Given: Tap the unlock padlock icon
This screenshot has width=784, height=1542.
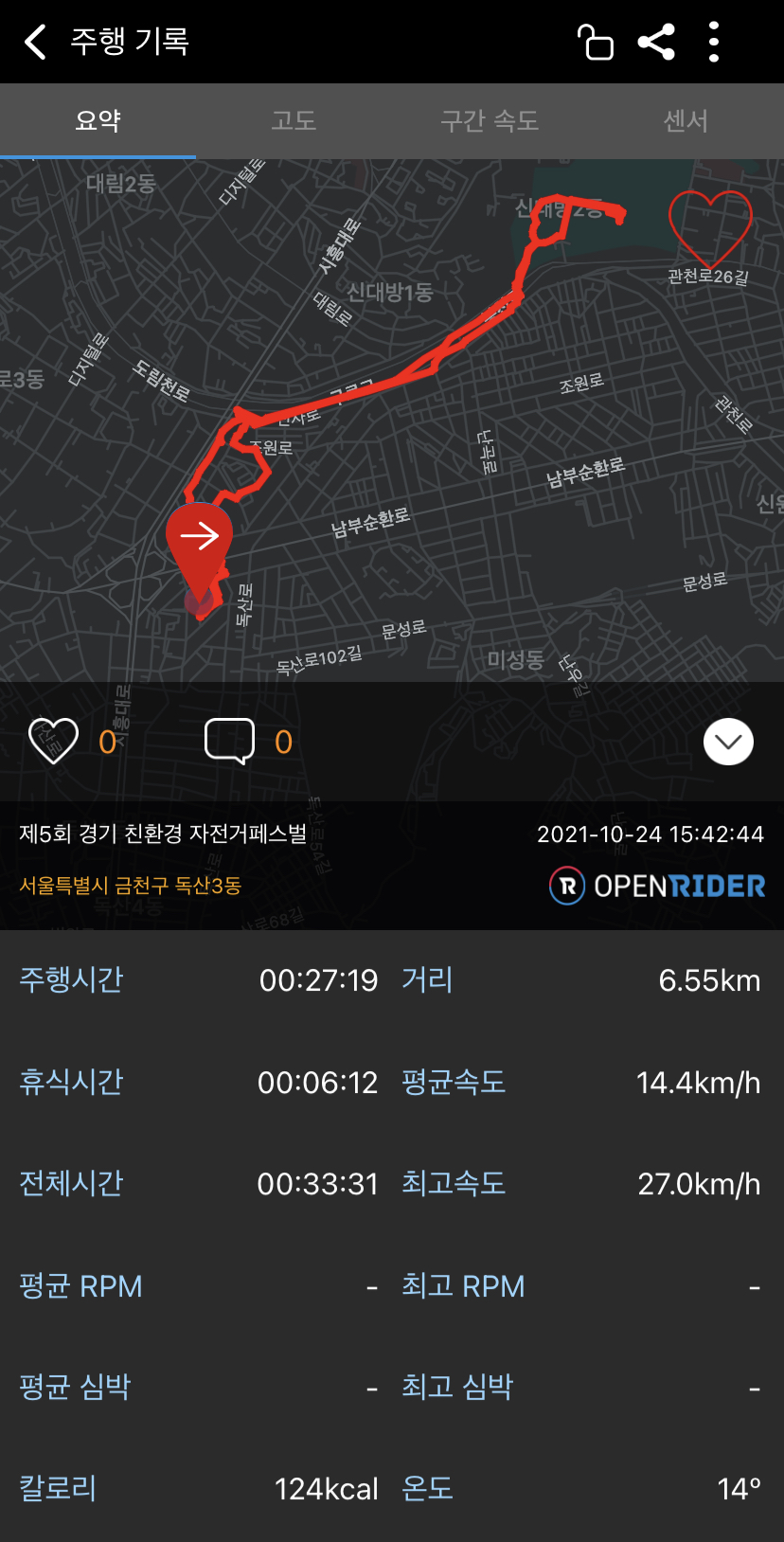Looking at the screenshot, I should tap(596, 42).
